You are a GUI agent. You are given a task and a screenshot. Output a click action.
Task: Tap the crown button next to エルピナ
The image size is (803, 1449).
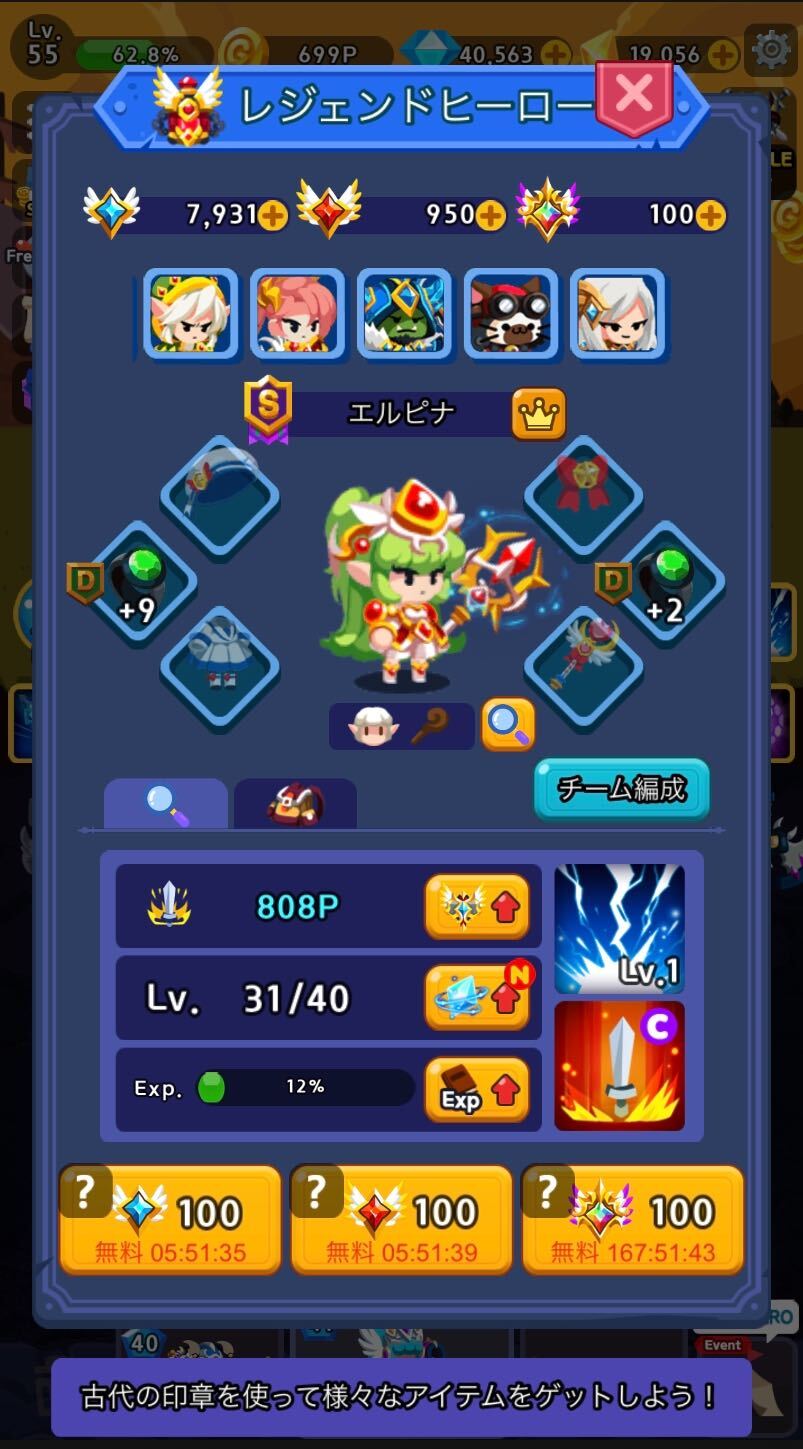(538, 414)
